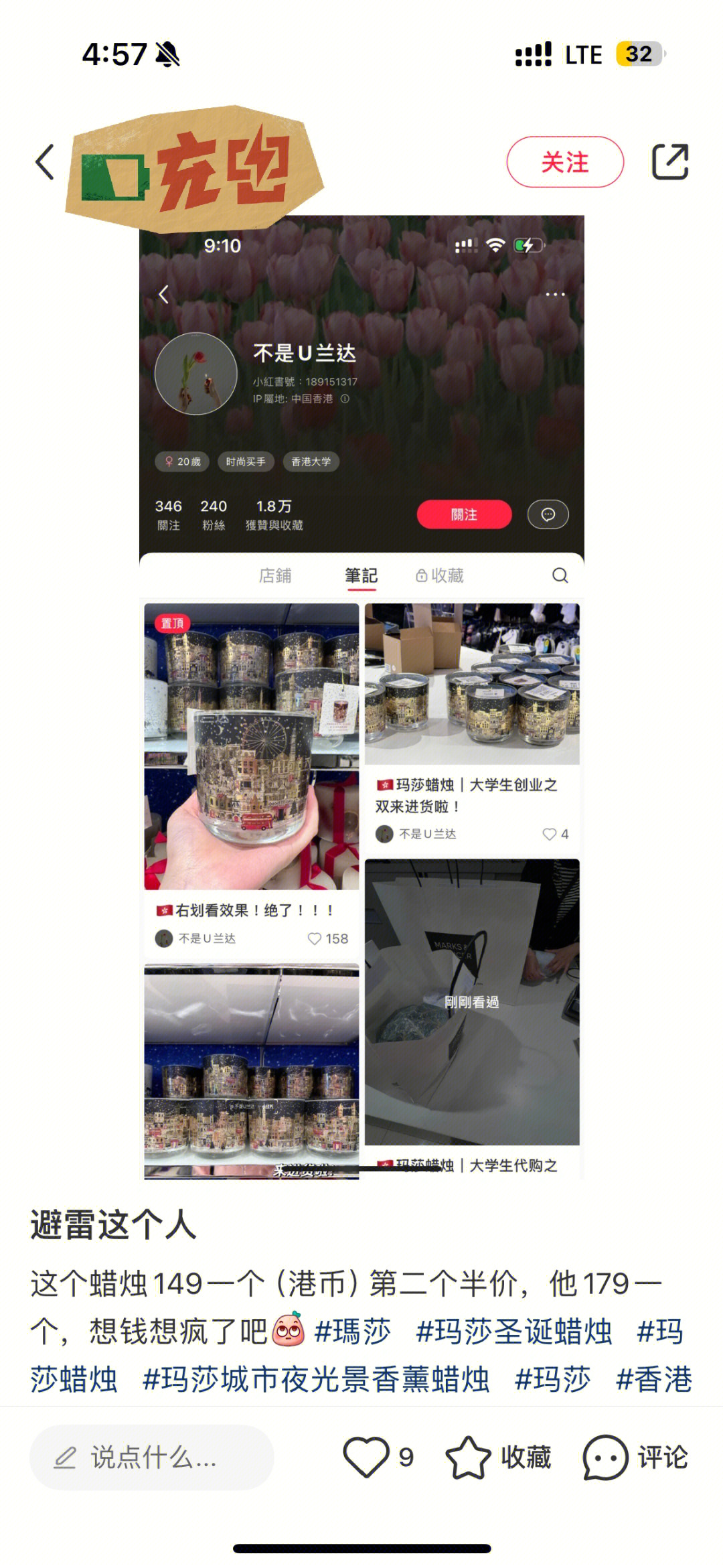This screenshot has height=1568, width=723.
Task: Share this post
Action: pos(670,162)
